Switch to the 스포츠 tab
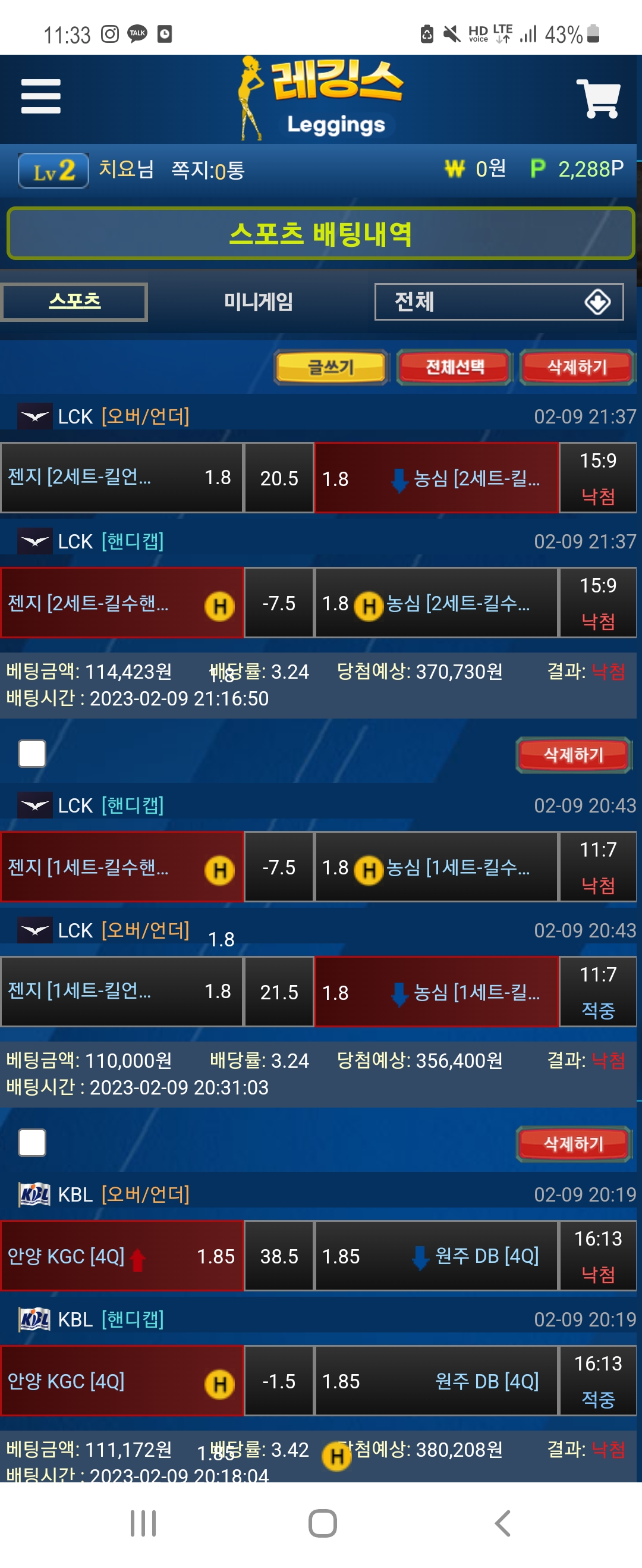642x1568 pixels. click(x=74, y=302)
